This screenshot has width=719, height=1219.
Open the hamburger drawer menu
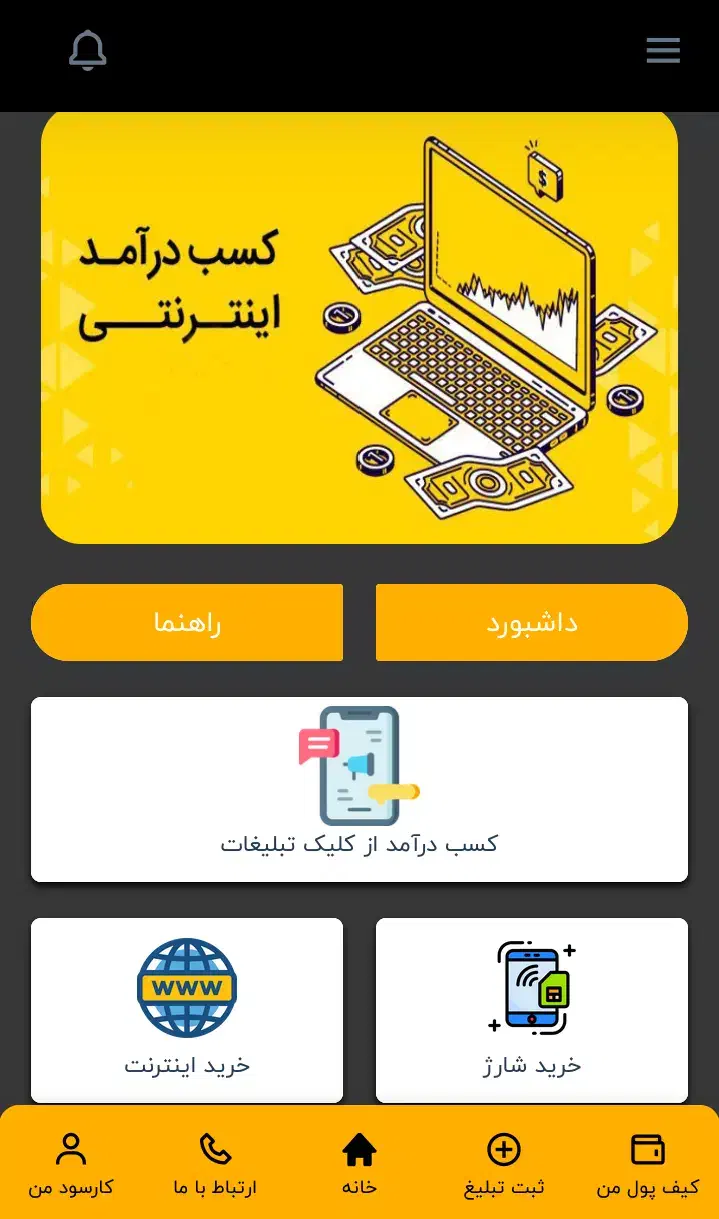[663, 51]
